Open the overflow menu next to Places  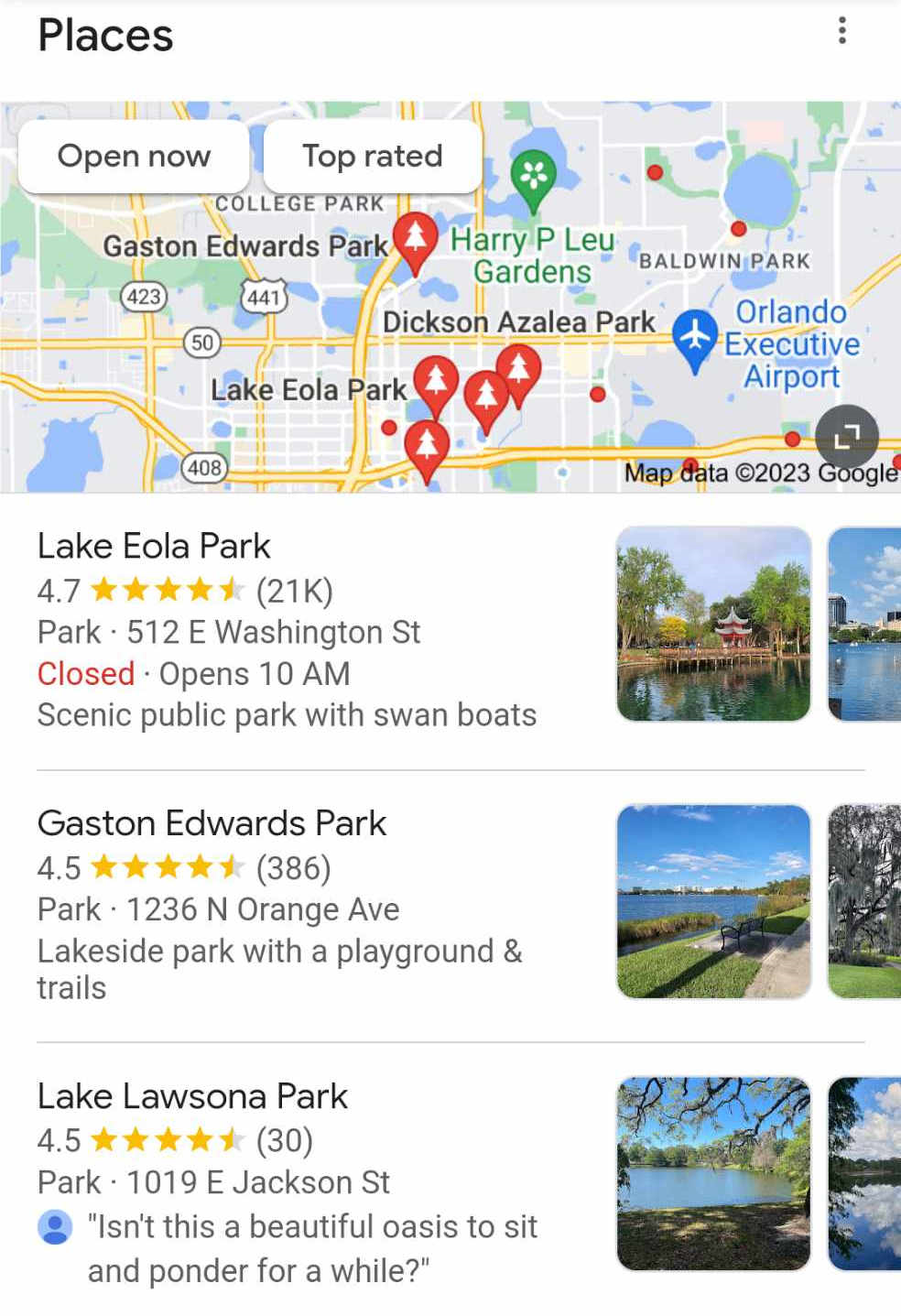841,33
